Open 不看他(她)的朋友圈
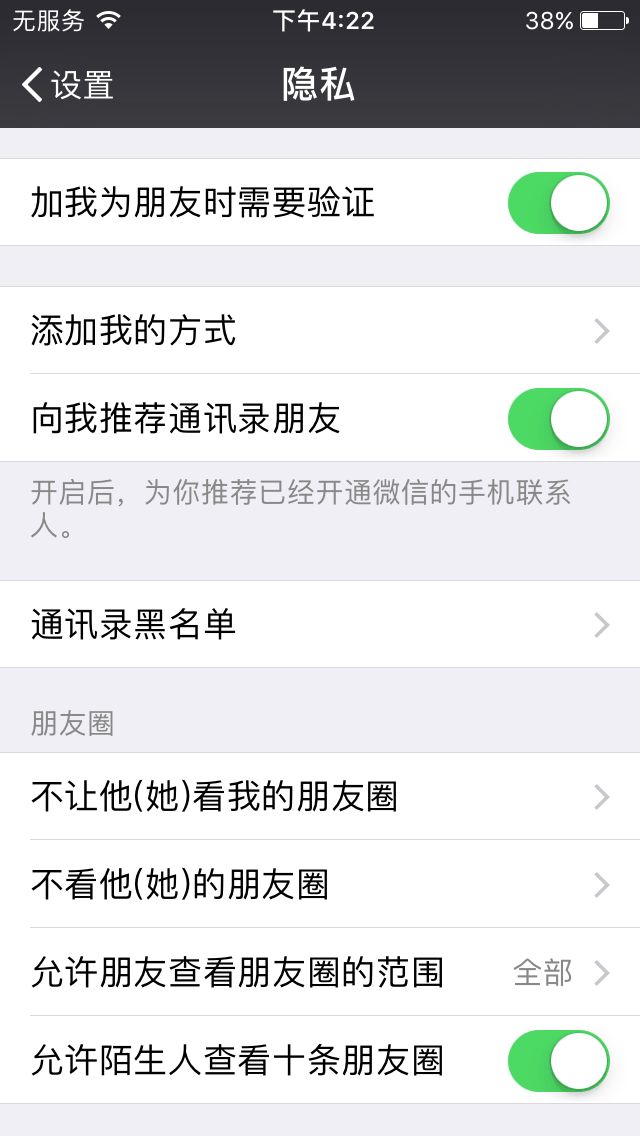Image resolution: width=640 pixels, height=1136 pixels. (320, 884)
